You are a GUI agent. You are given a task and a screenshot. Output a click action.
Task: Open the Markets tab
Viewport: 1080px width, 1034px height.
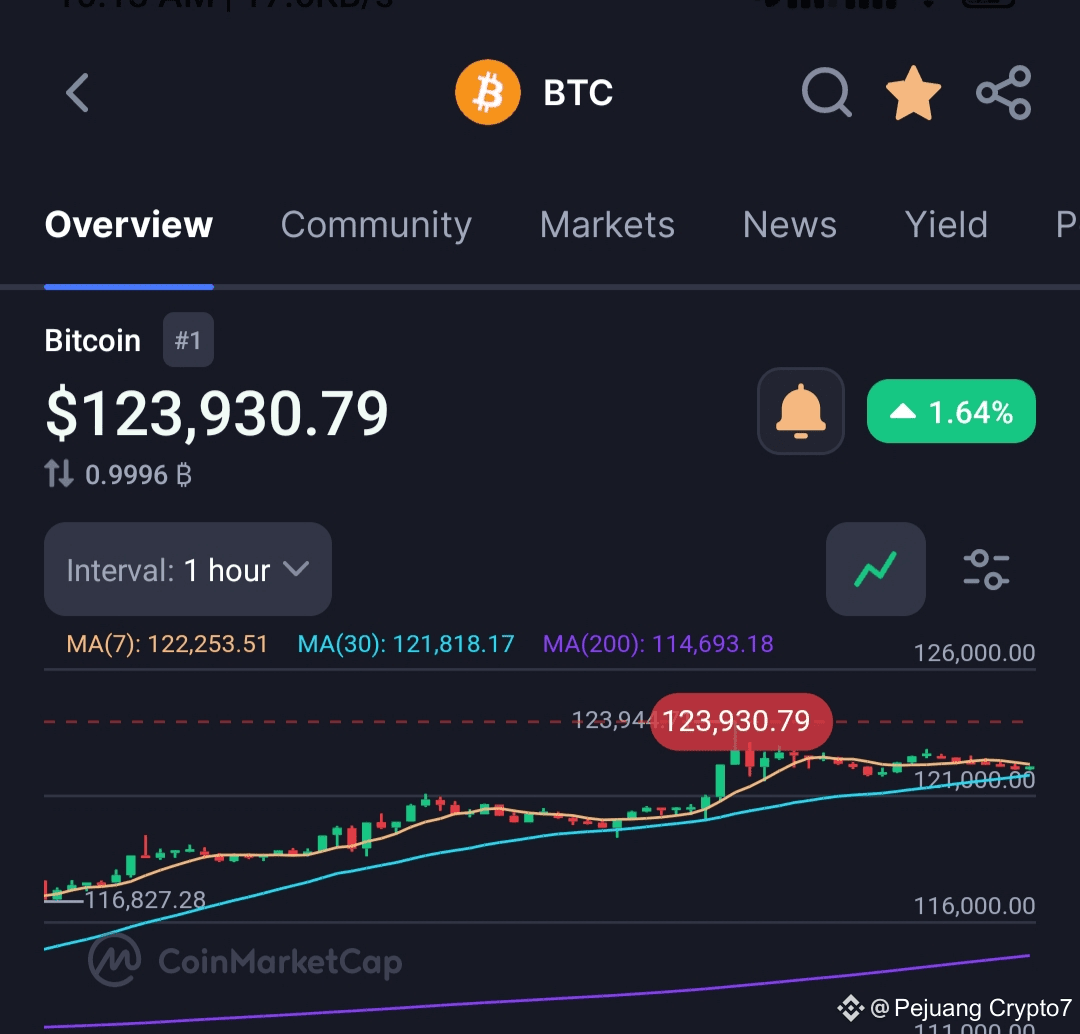point(607,225)
